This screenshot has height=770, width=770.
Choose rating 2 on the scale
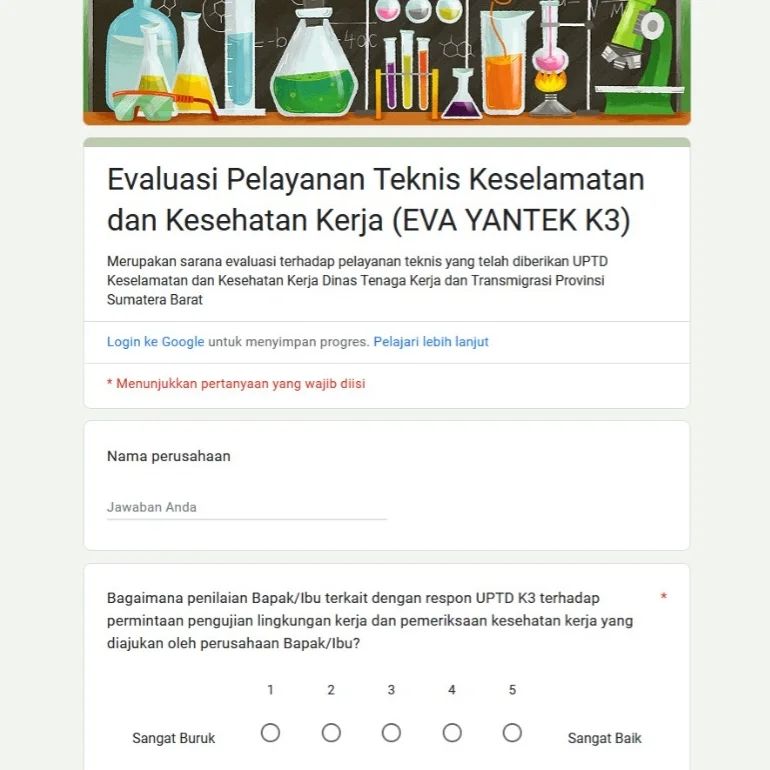click(x=331, y=733)
